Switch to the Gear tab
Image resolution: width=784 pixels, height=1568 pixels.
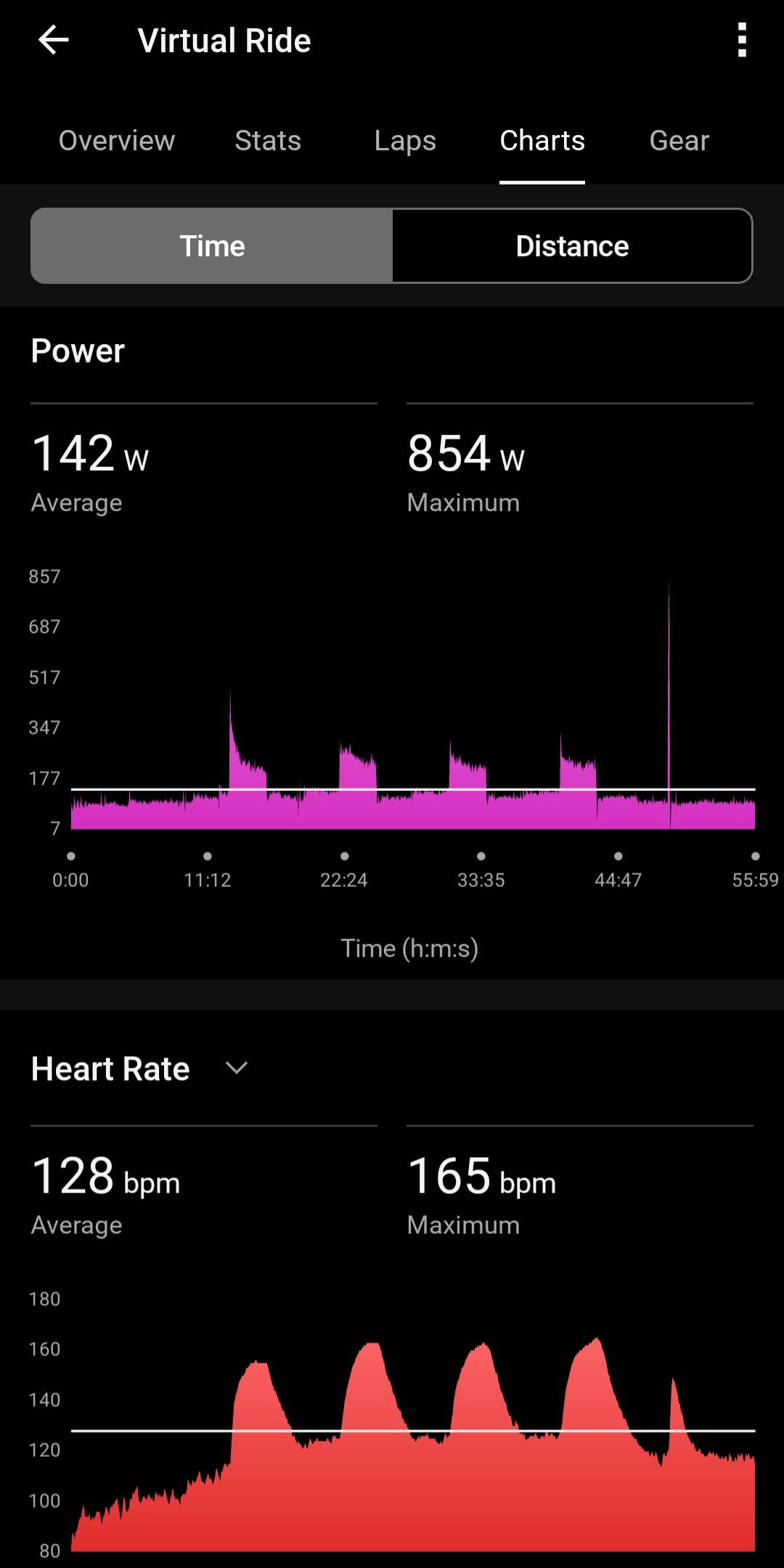coord(679,141)
